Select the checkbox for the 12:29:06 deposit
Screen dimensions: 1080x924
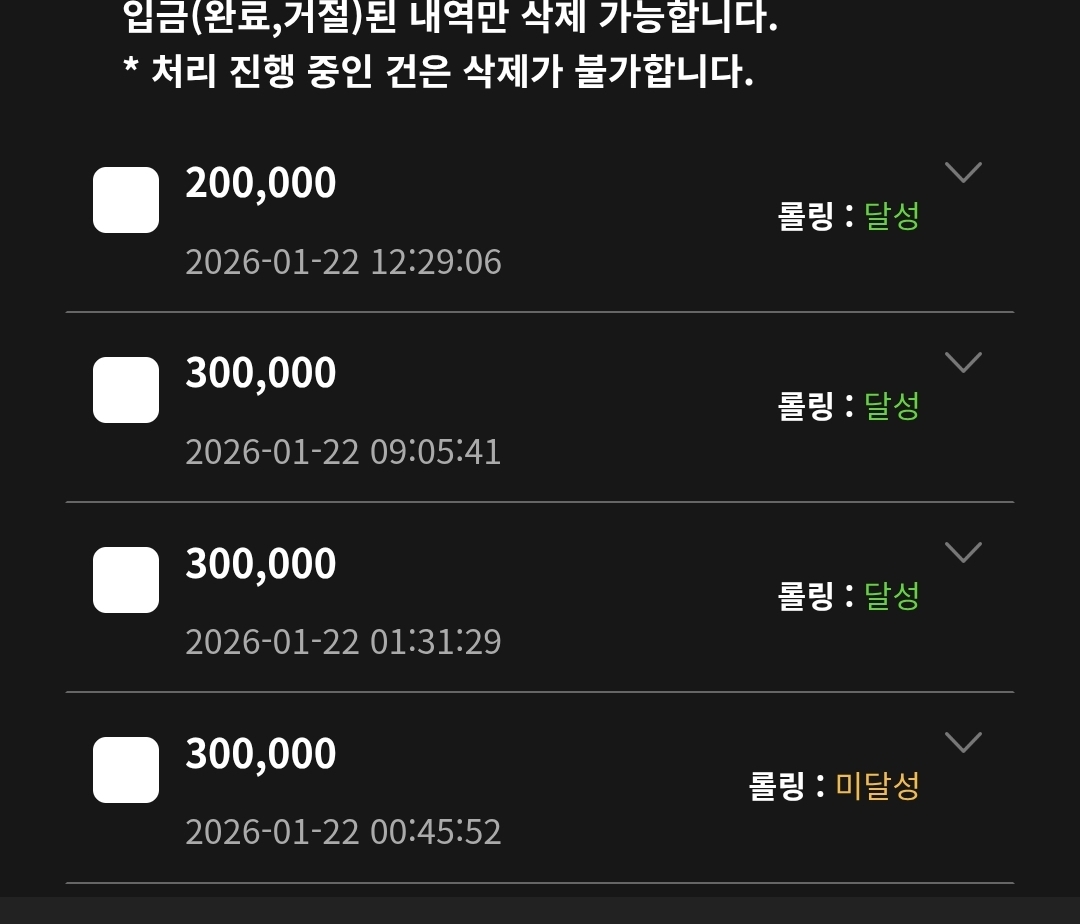pyautogui.click(x=126, y=200)
